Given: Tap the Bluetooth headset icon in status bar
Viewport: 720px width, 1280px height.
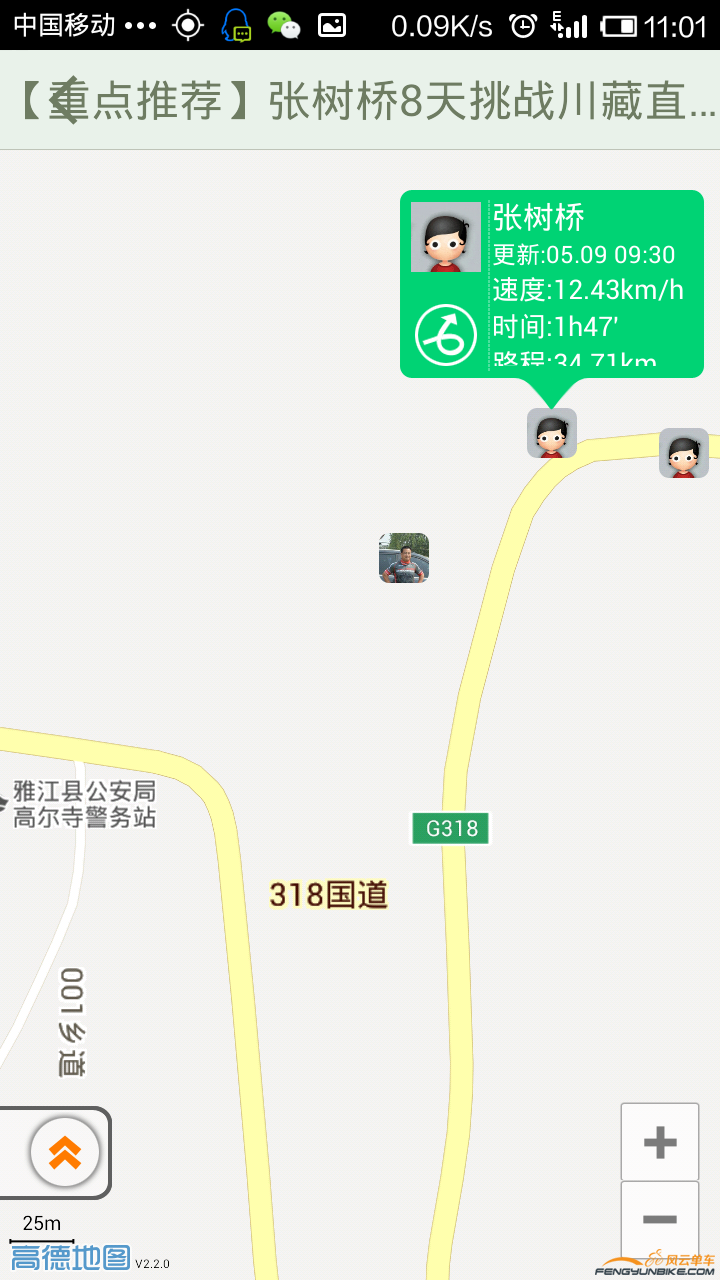Looking at the screenshot, I should pos(236,27).
